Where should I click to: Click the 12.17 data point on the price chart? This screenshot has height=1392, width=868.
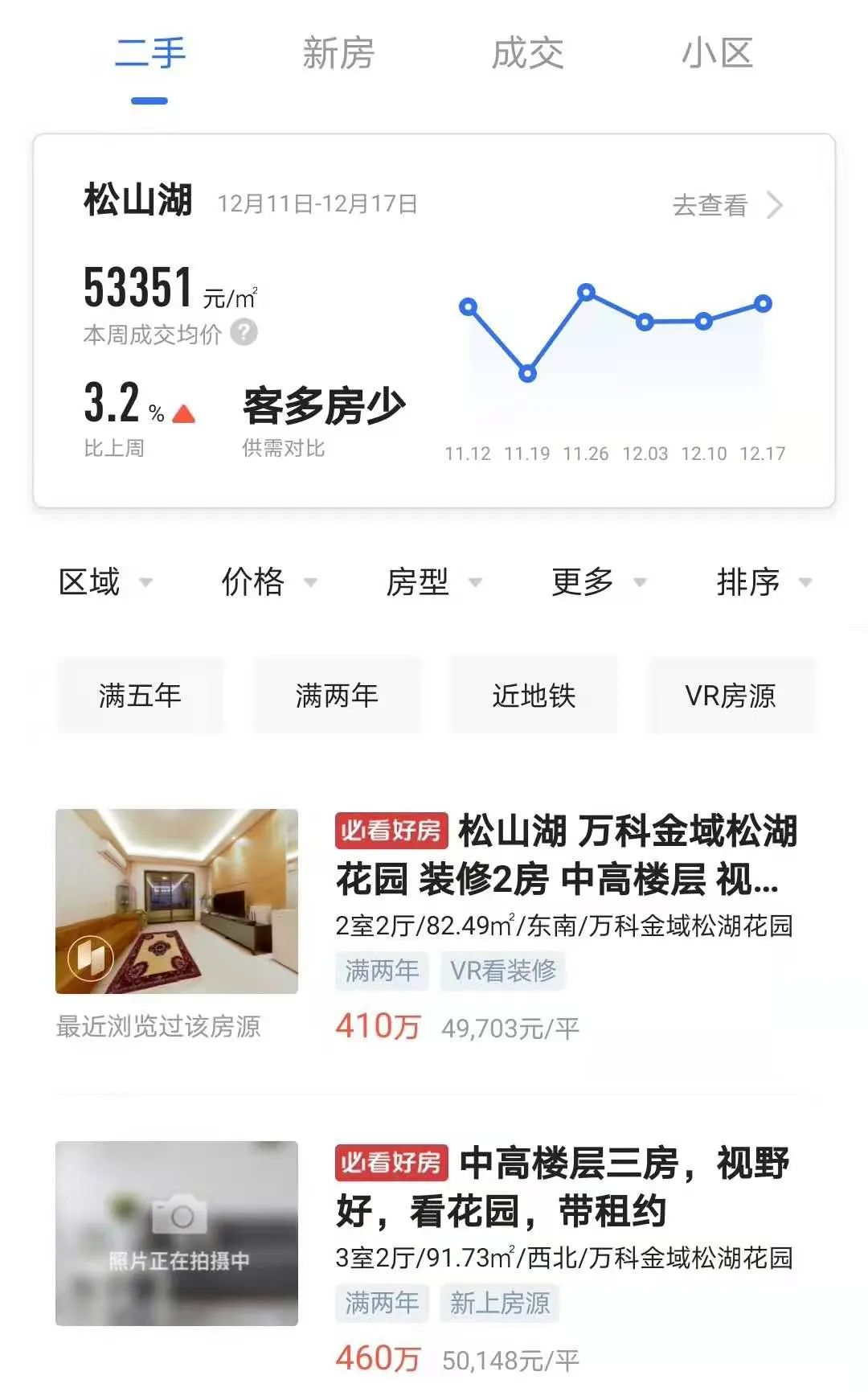(762, 304)
